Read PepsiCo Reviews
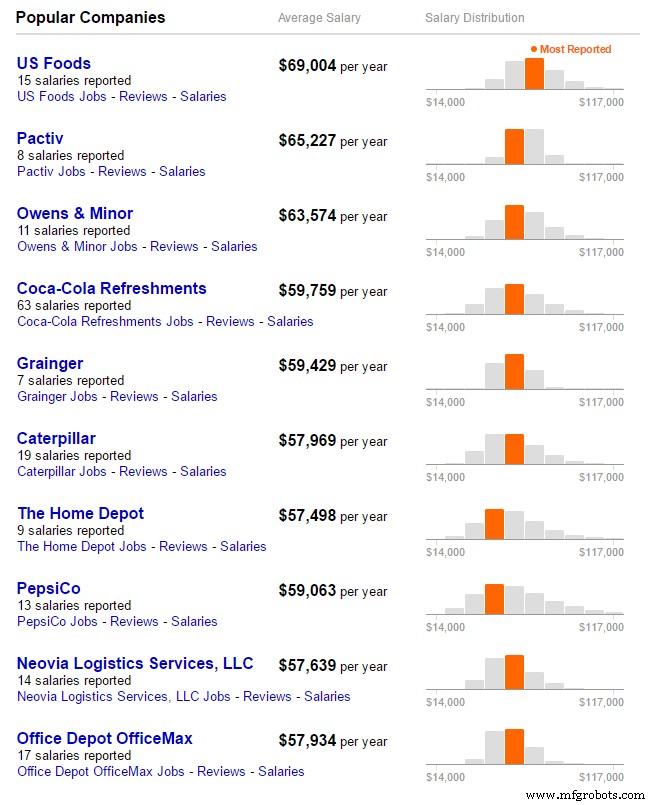 pyautogui.click(x=134, y=622)
